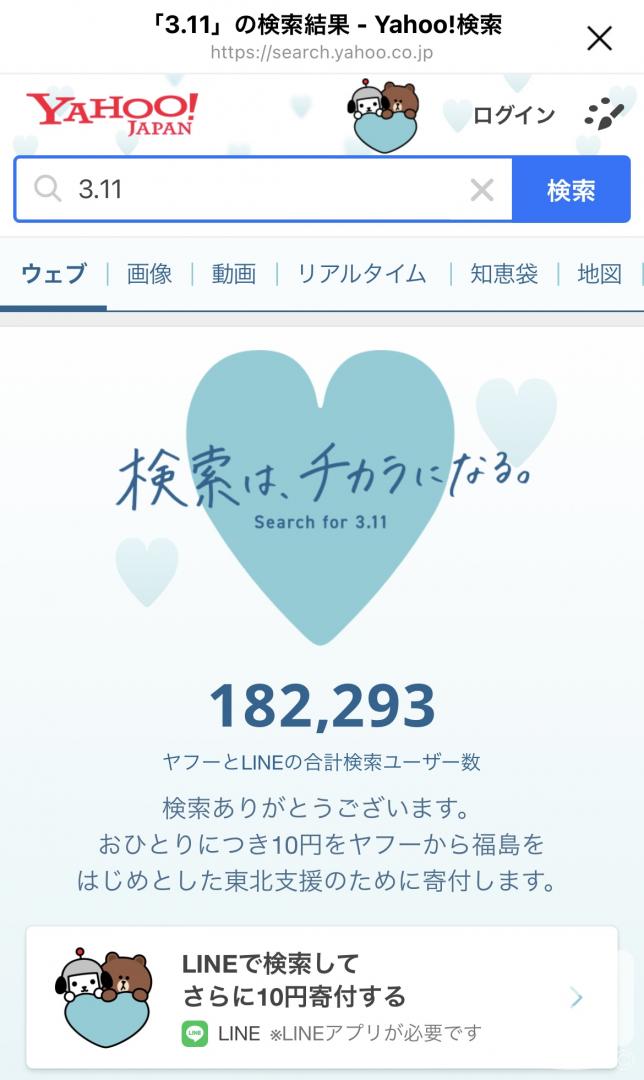
Task: Open the paintbrush theme icon
Action: (604, 114)
